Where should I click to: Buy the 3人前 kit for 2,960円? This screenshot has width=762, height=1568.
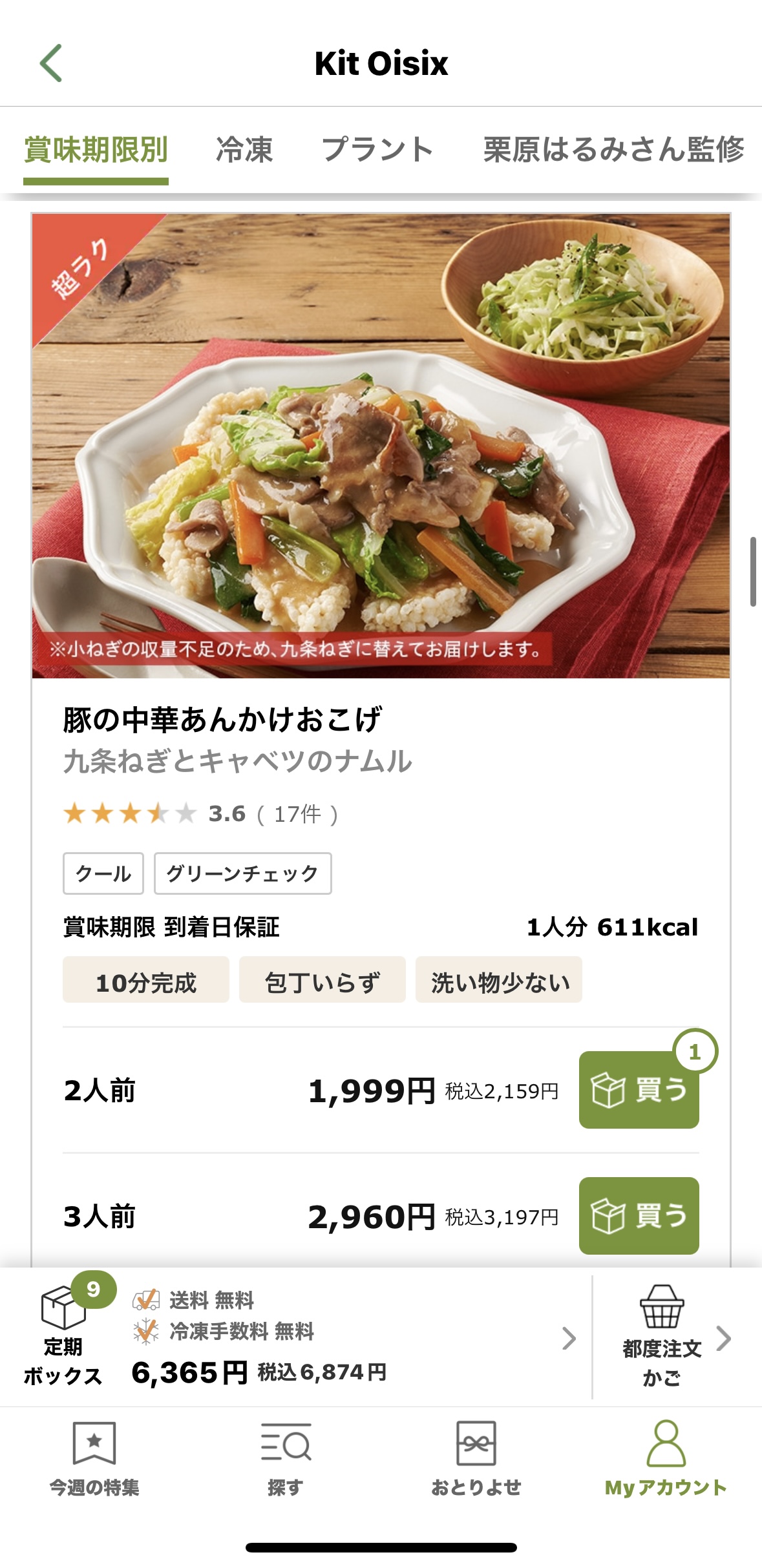click(639, 1216)
